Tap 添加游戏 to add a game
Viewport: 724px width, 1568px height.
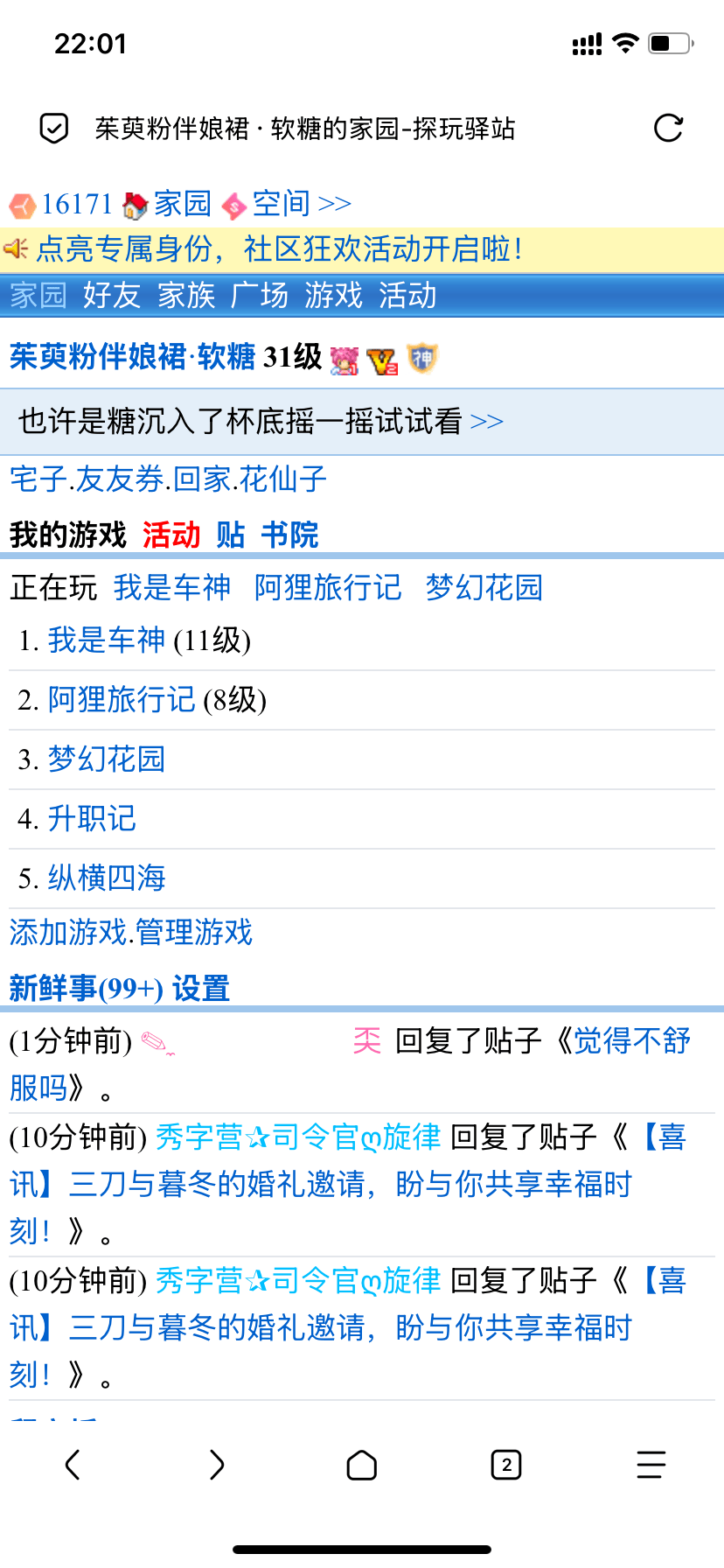point(68,933)
